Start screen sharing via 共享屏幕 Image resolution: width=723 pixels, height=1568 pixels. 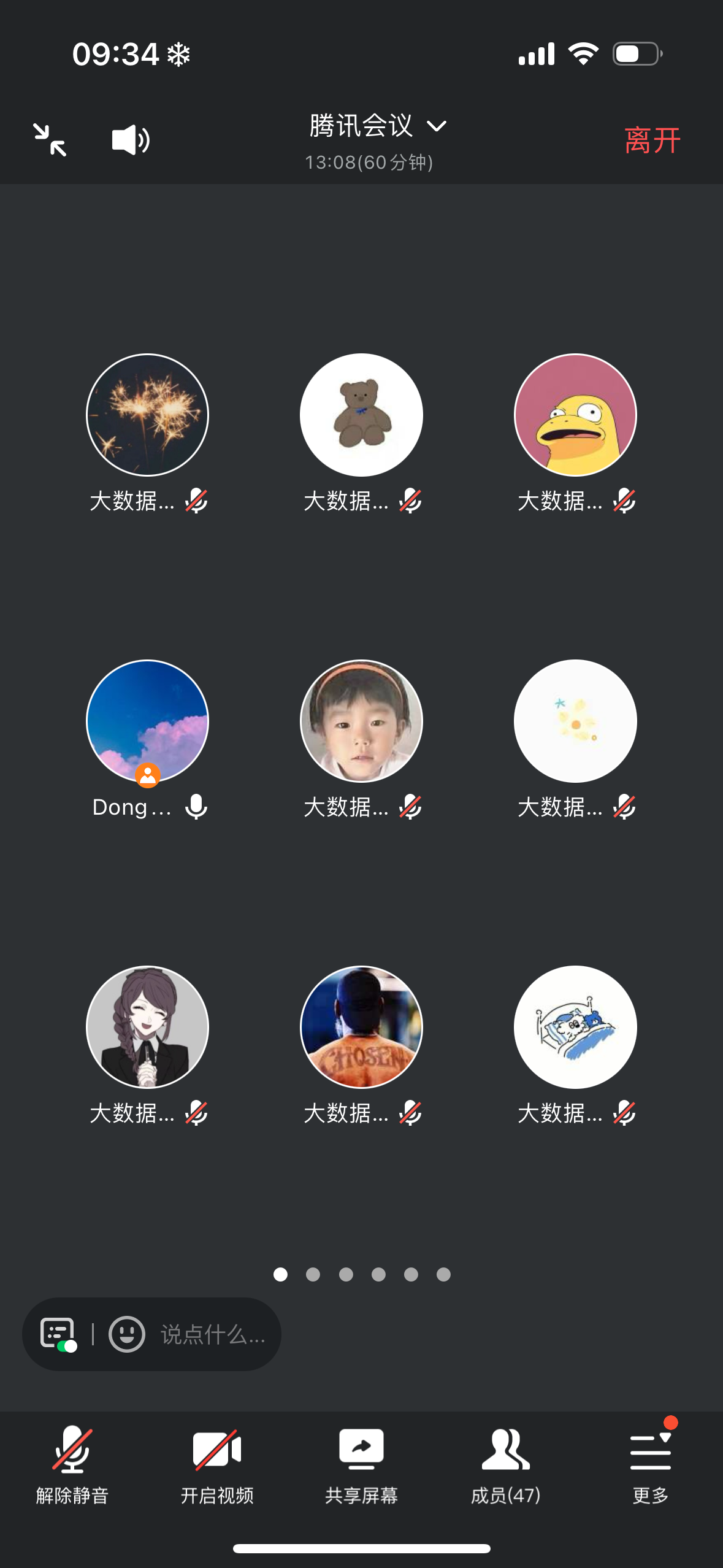[x=361, y=1464]
